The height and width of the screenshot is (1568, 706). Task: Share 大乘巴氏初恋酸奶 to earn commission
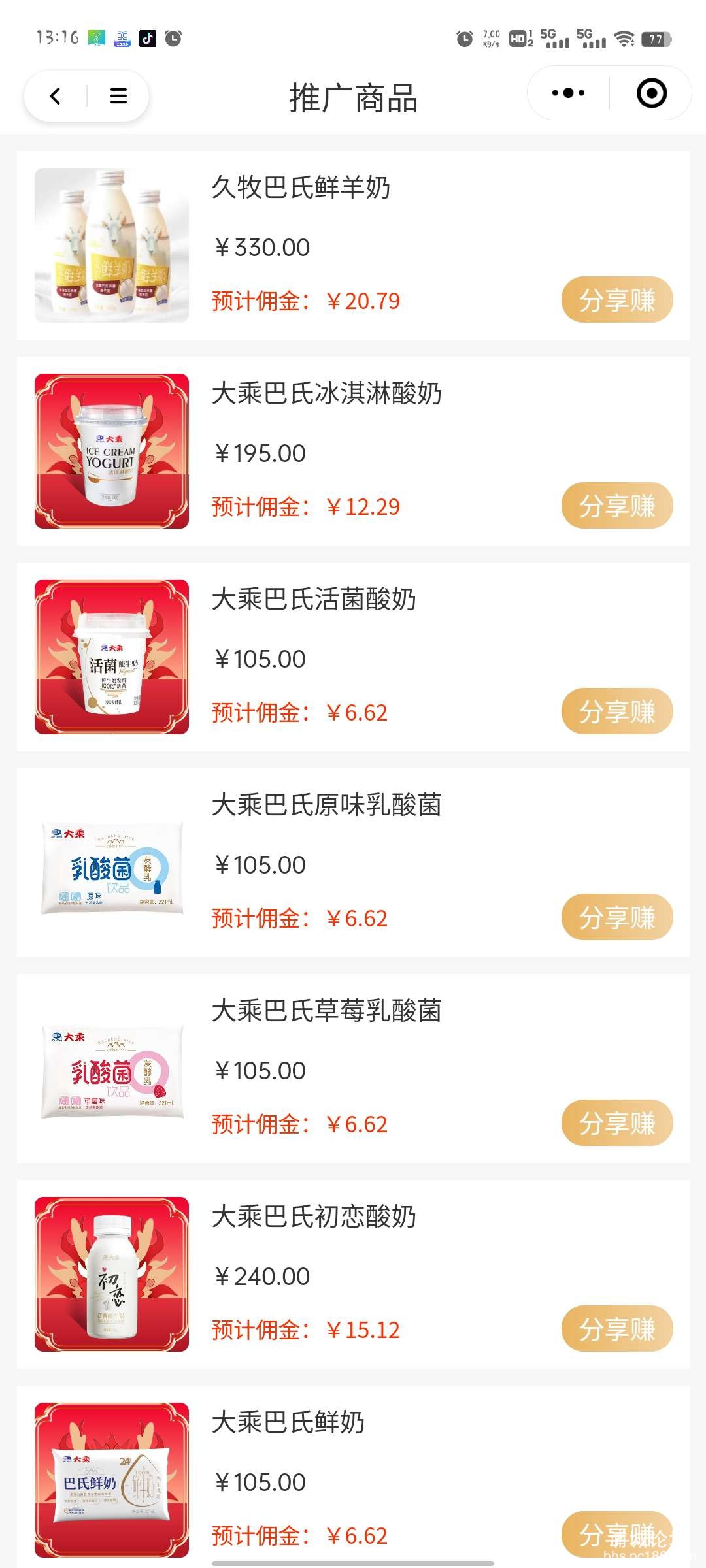616,1329
